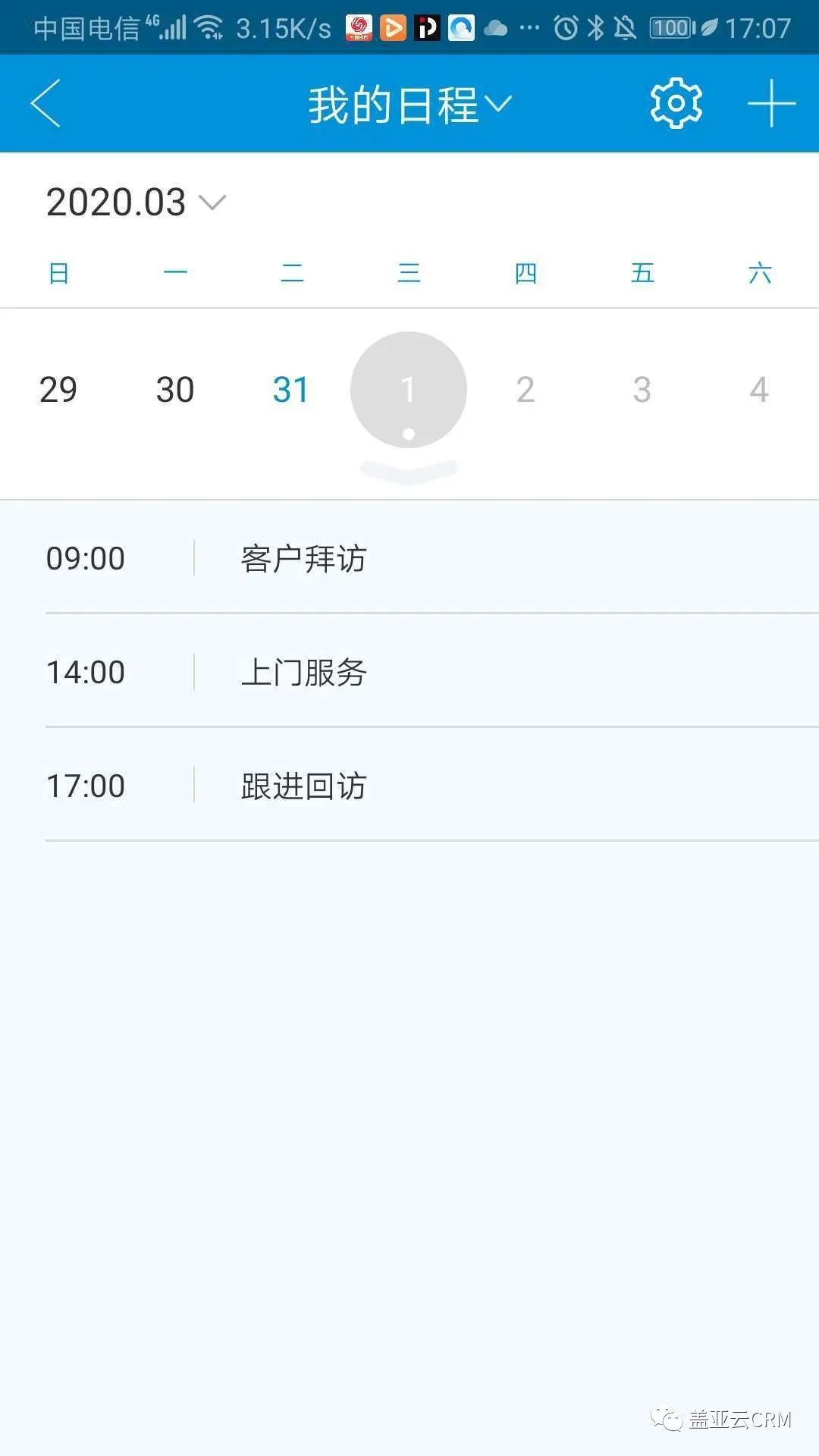Select date 29 in the calendar
Image resolution: width=819 pixels, height=1456 pixels.
pyautogui.click(x=58, y=390)
